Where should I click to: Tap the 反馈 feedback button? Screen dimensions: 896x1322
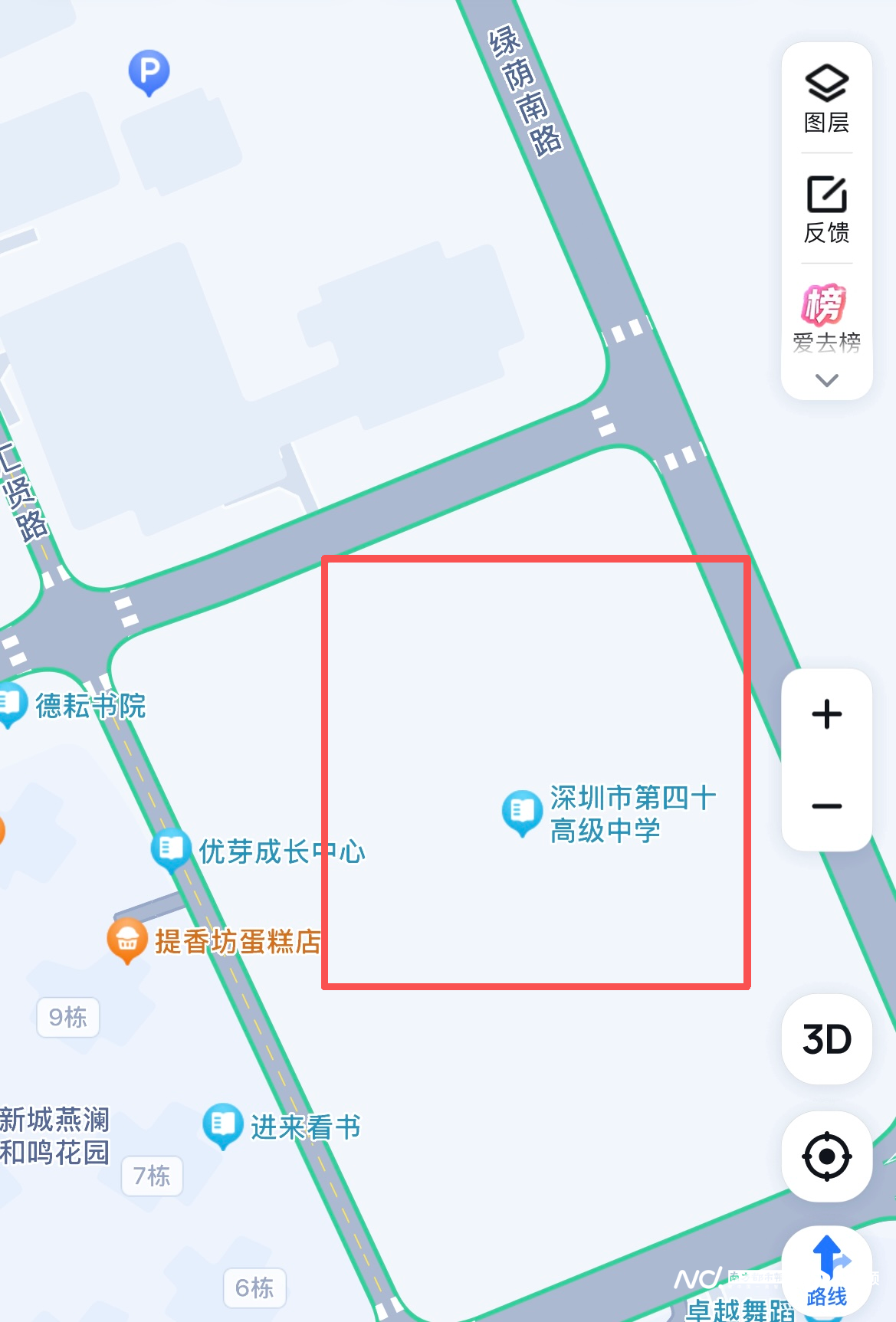click(826, 208)
